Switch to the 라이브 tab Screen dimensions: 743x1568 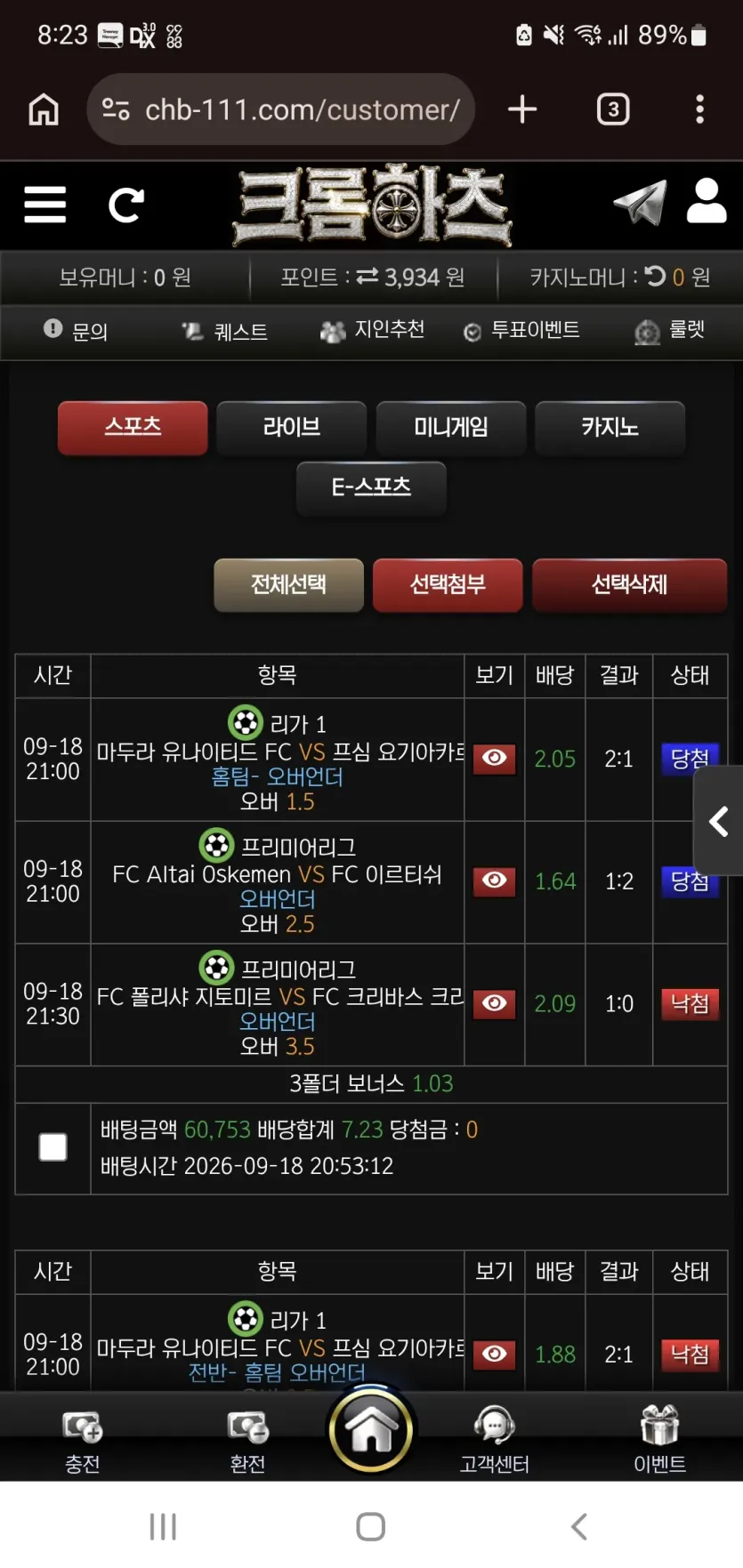pos(291,428)
